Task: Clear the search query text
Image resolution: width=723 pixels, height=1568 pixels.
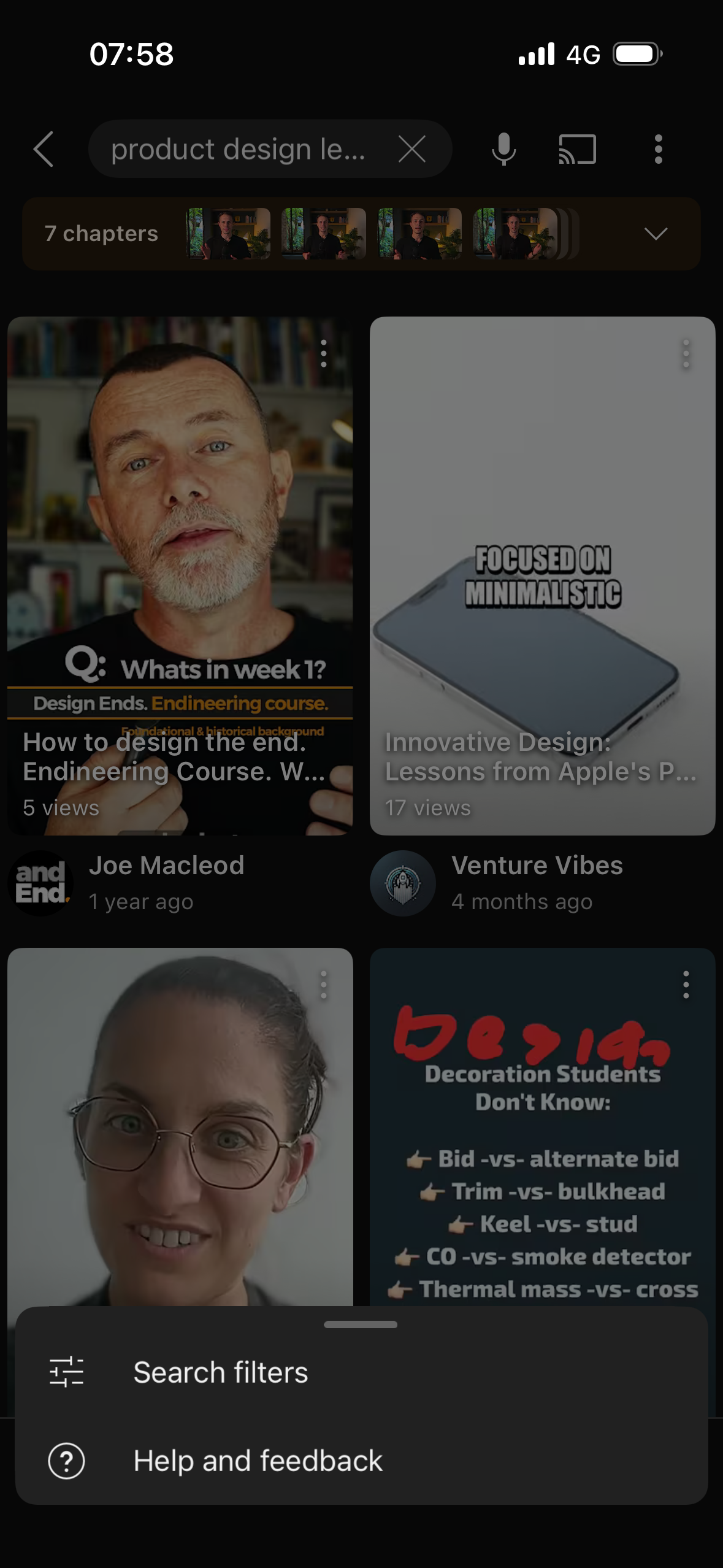Action: coord(411,149)
